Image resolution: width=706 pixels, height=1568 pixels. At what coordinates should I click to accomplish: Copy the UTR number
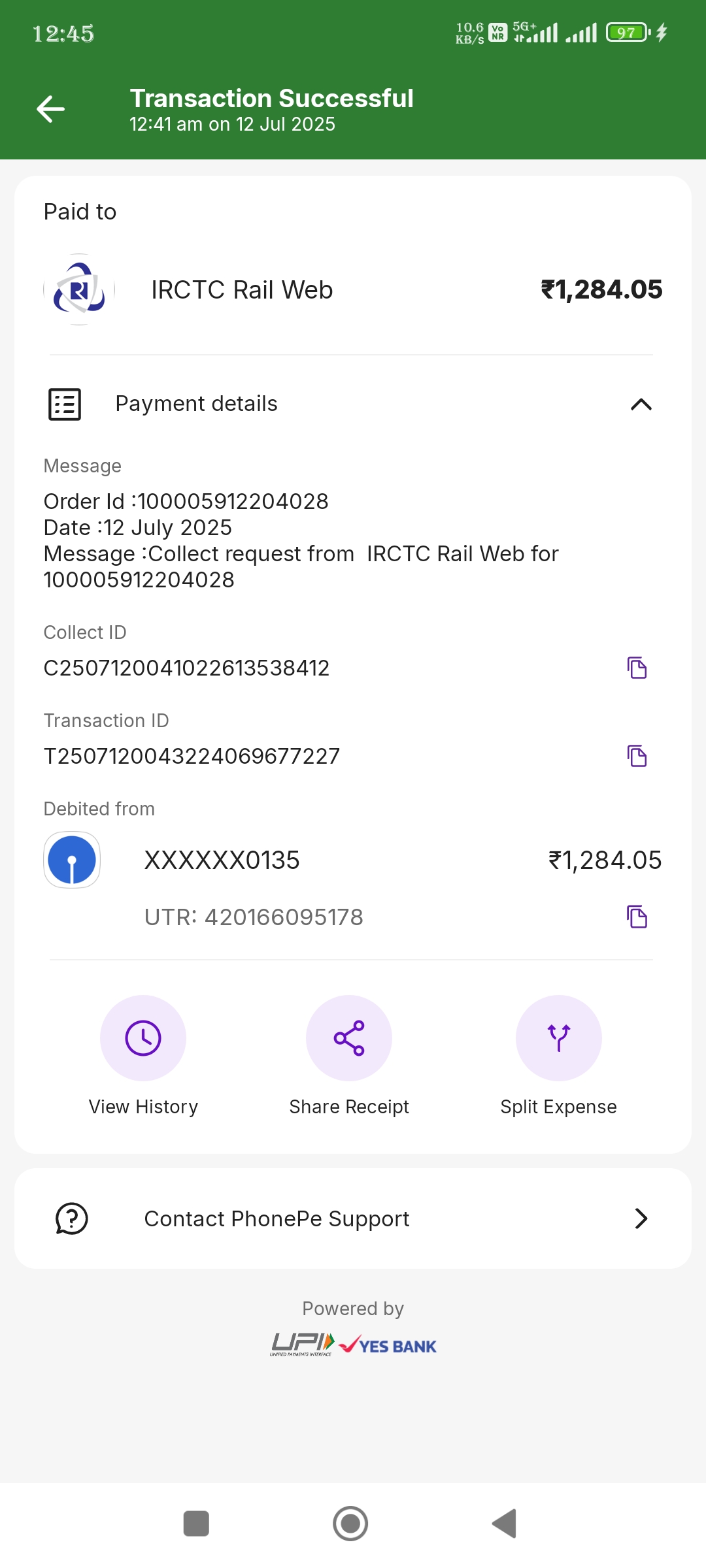(x=637, y=917)
